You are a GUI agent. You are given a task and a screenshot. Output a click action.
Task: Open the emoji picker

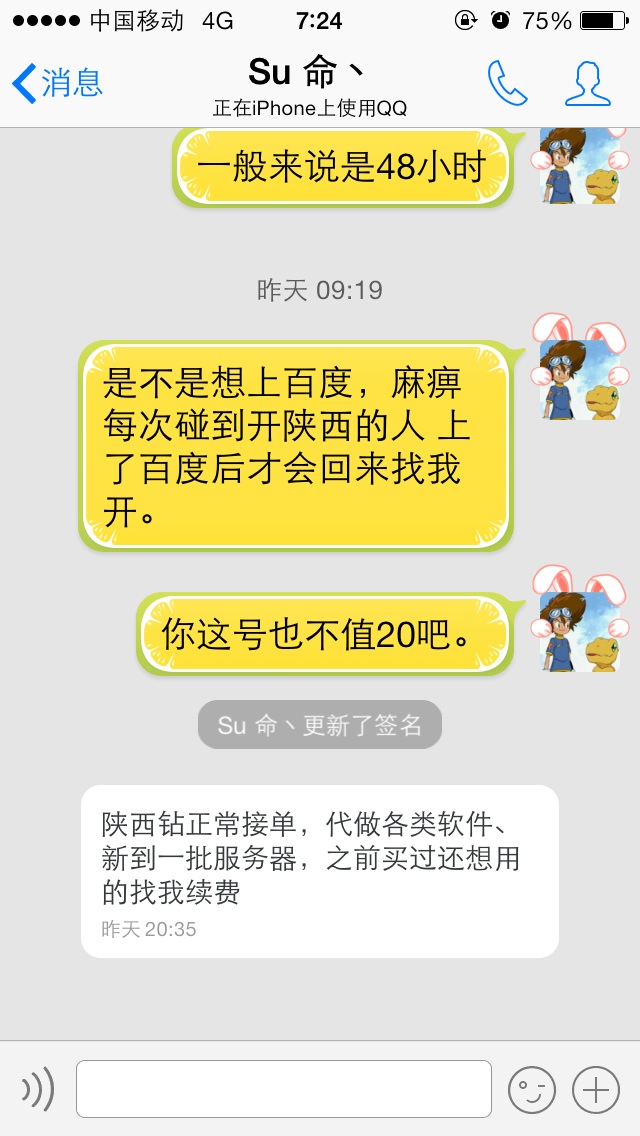531,1089
